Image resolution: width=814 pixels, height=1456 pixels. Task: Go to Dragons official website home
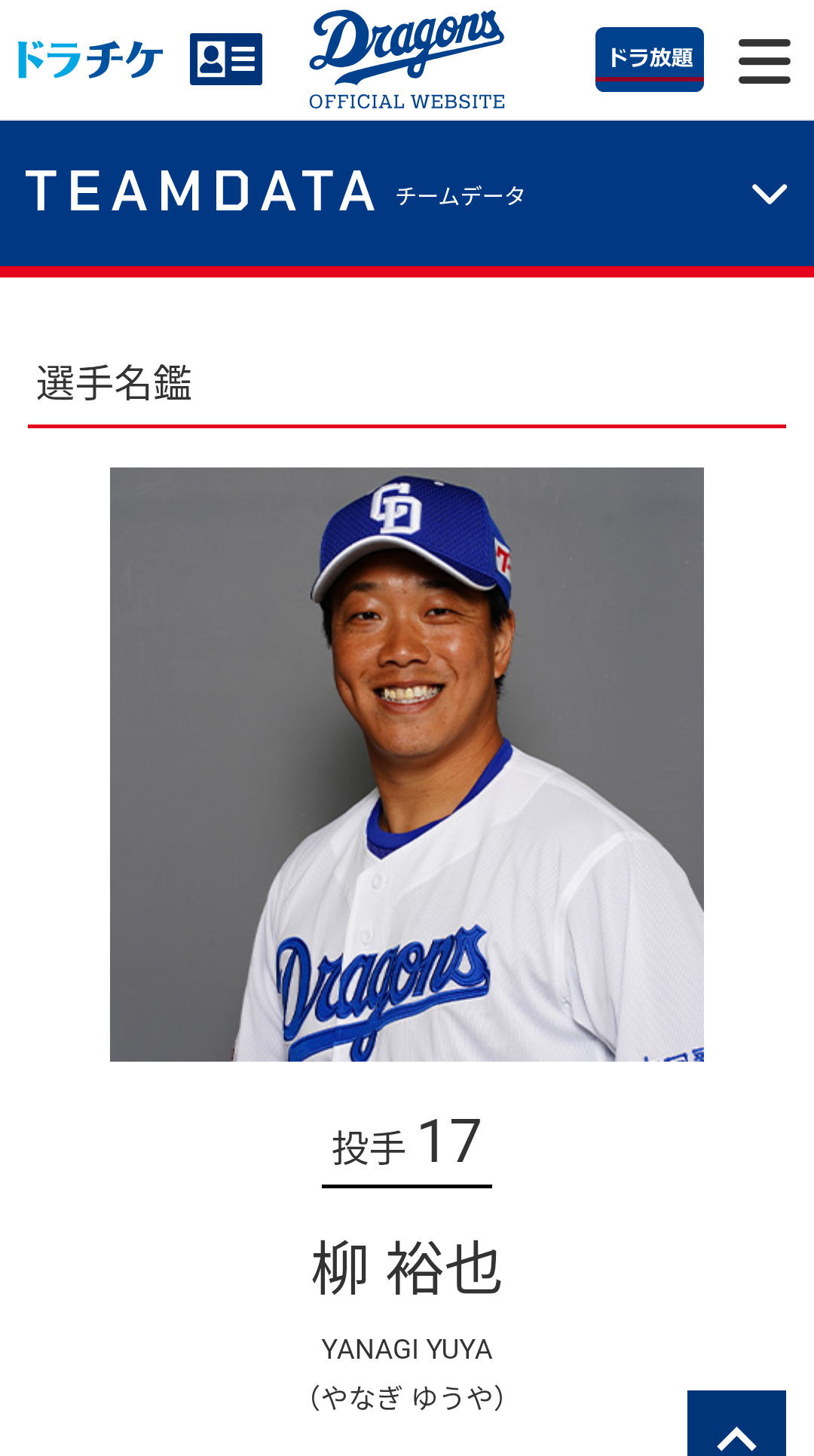[407, 60]
